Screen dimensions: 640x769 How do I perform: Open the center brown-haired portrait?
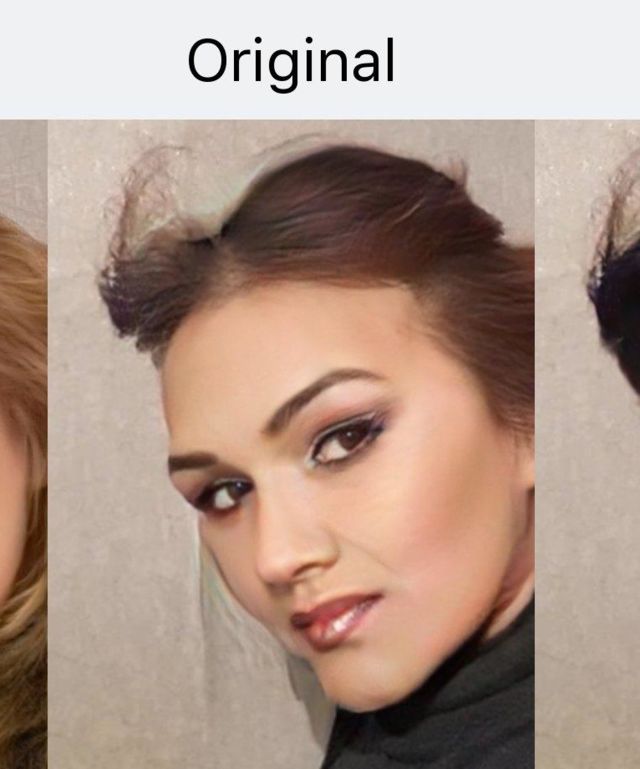(x=291, y=444)
